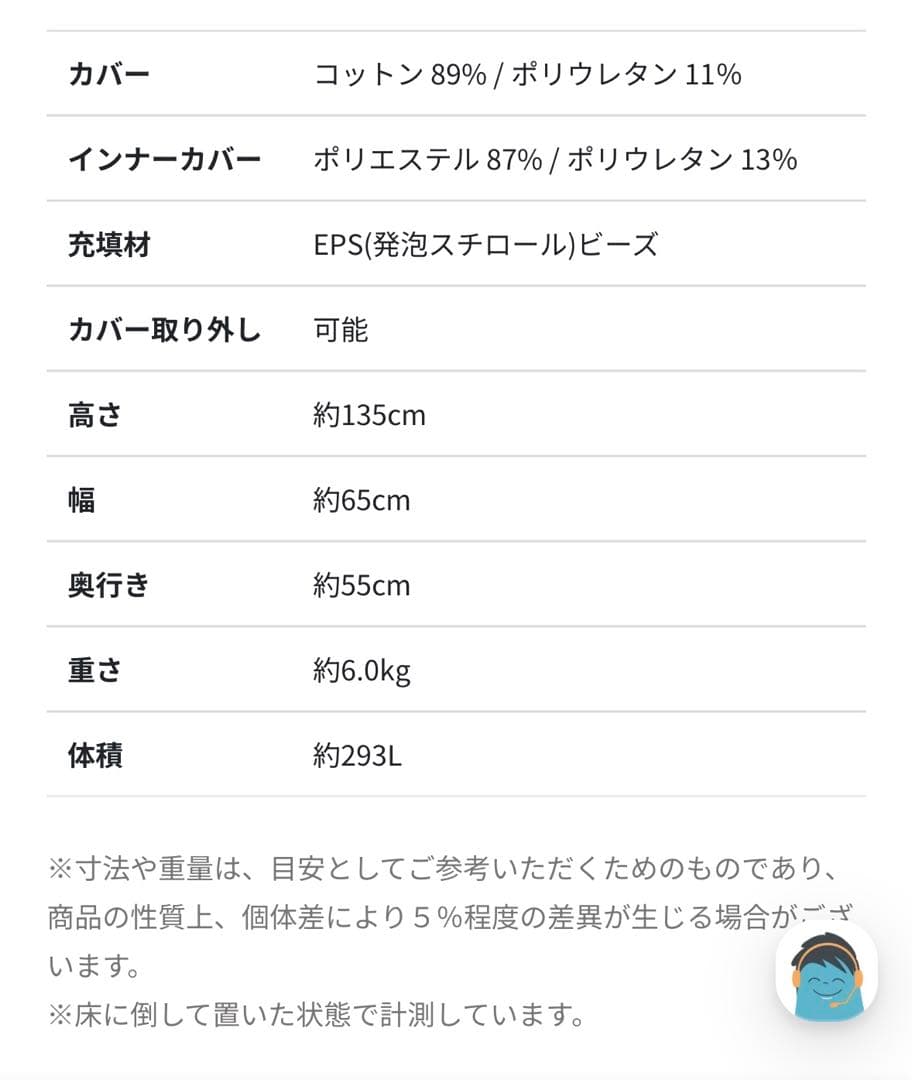
Task: Click the 可能 value text
Action: click(340, 329)
